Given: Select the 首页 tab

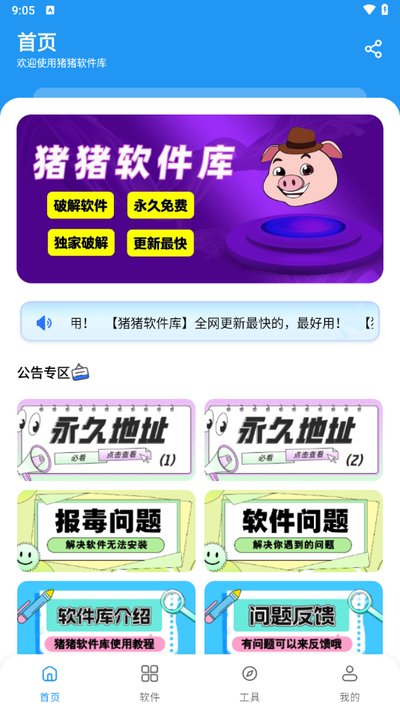Looking at the screenshot, I should [x=50, y=683].
